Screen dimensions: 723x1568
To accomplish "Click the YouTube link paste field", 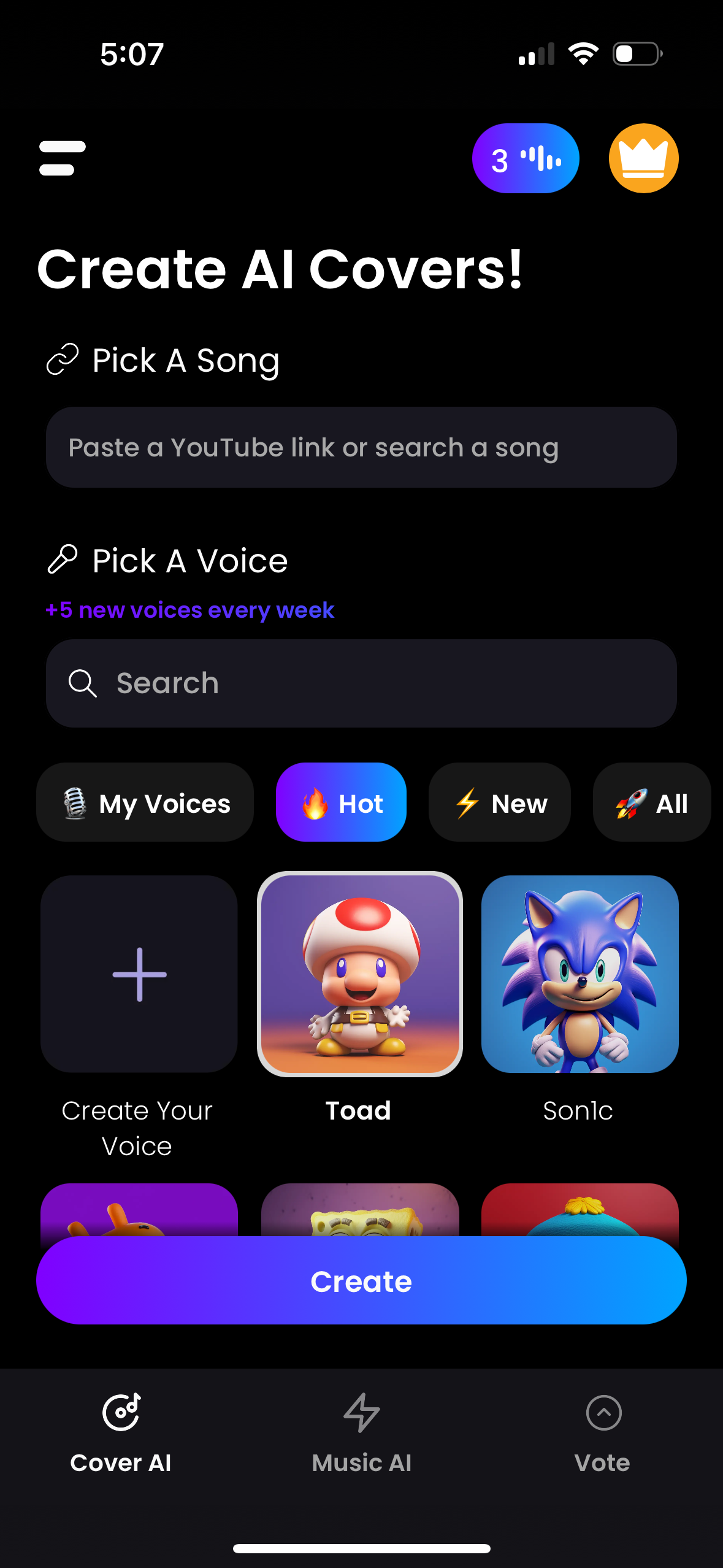I will pos(361,447).
